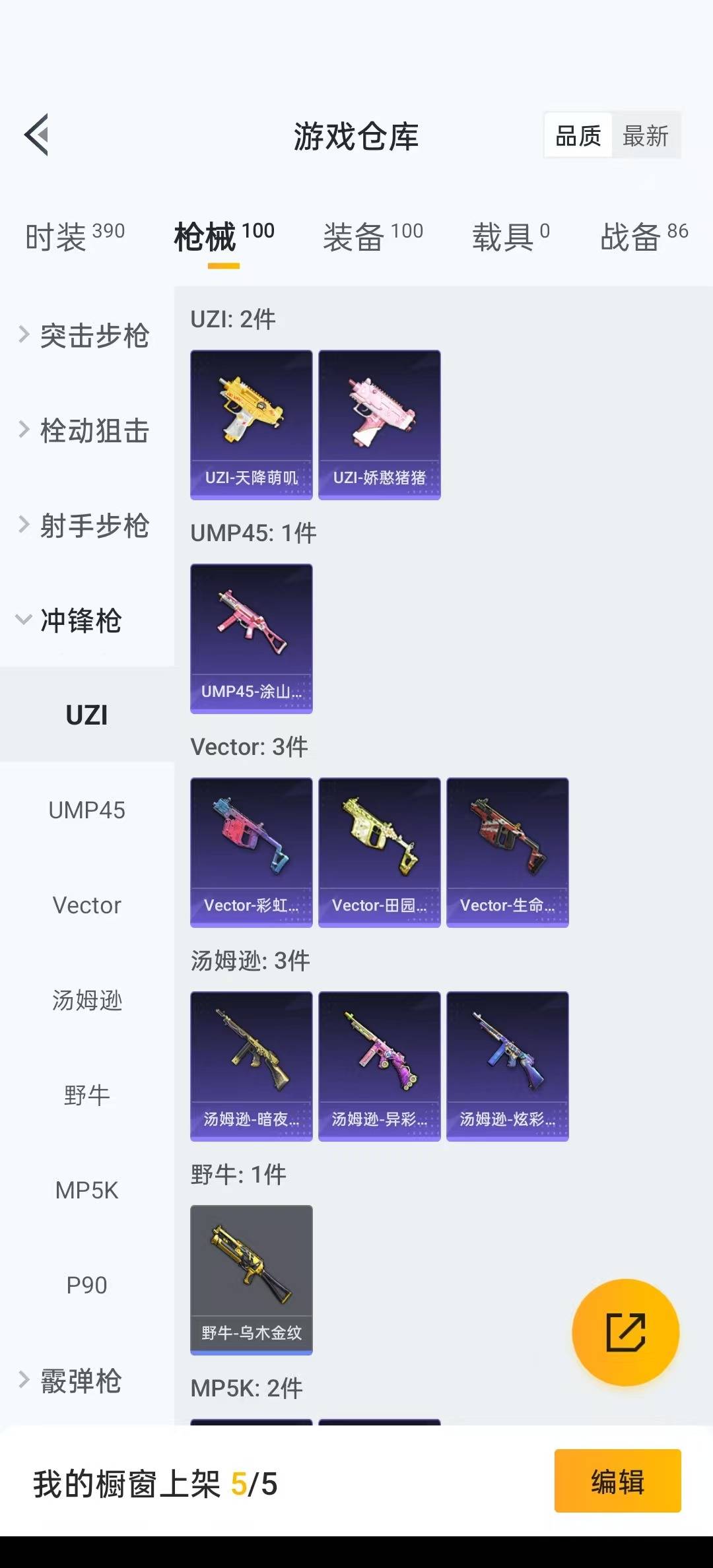Select Vector in the side list
Image resolution: width=713 pixels, height=1568 pixels.
[86, 905]
